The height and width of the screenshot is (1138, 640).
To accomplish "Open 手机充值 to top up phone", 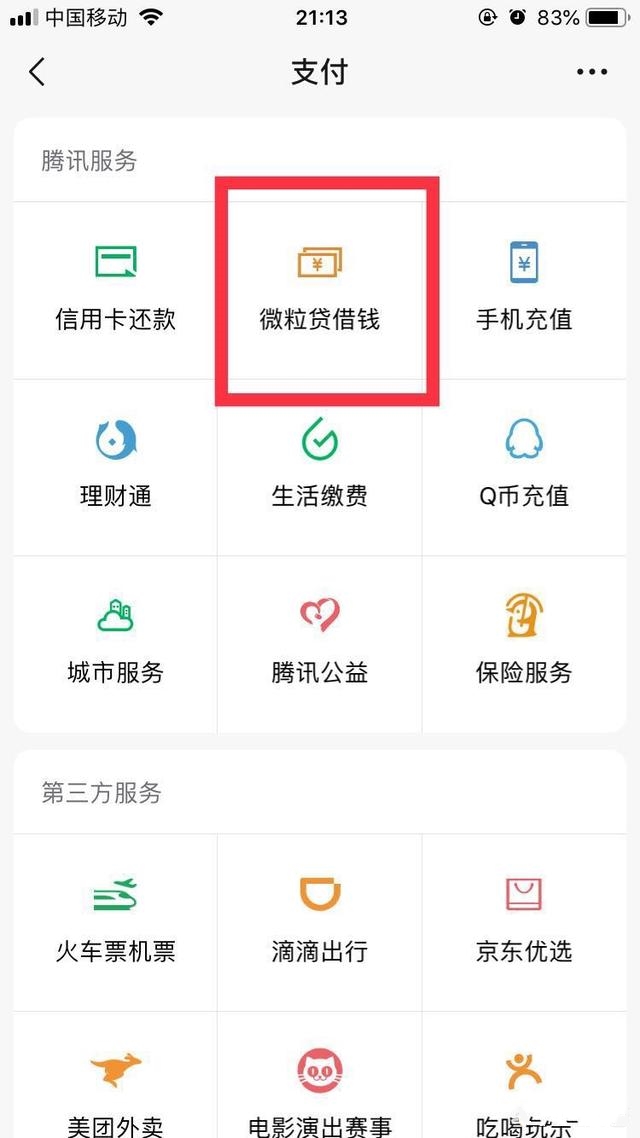I will pos(524,288).
